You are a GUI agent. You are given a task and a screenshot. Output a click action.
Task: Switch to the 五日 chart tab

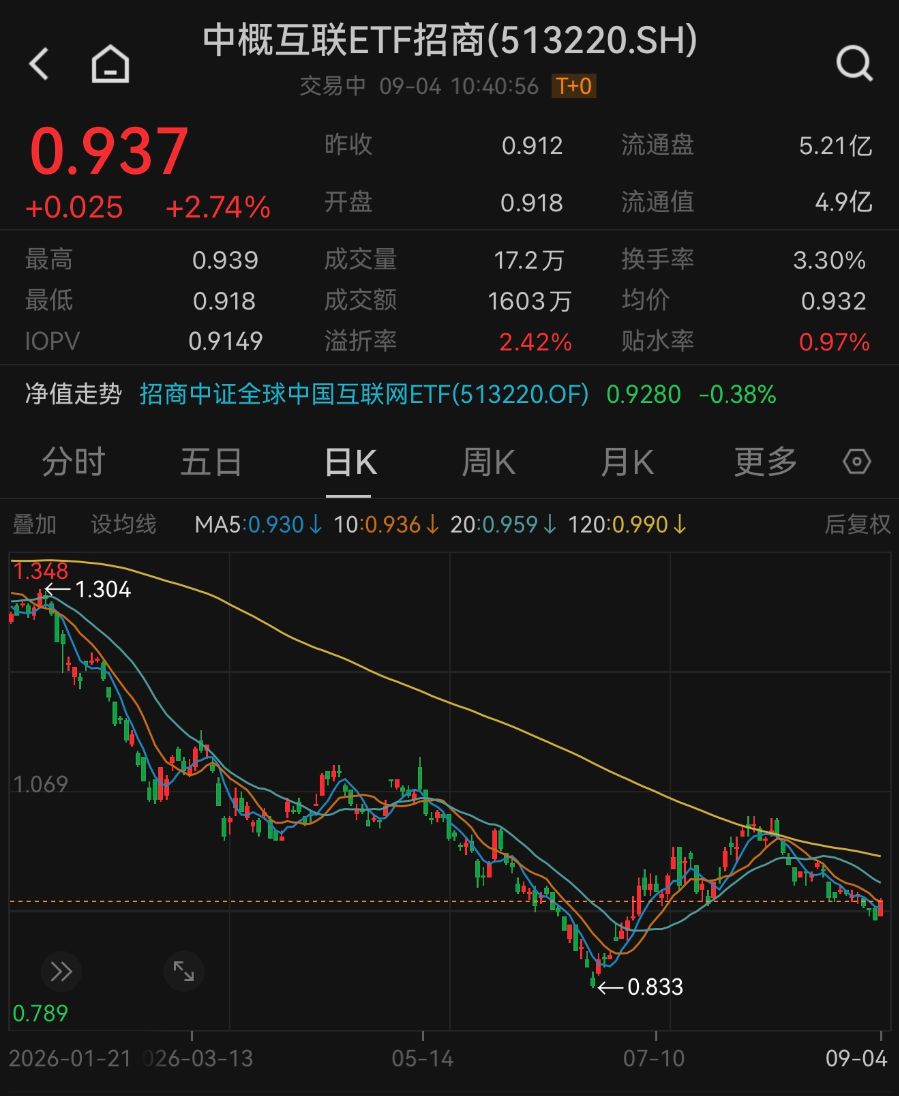click(211, 462)
